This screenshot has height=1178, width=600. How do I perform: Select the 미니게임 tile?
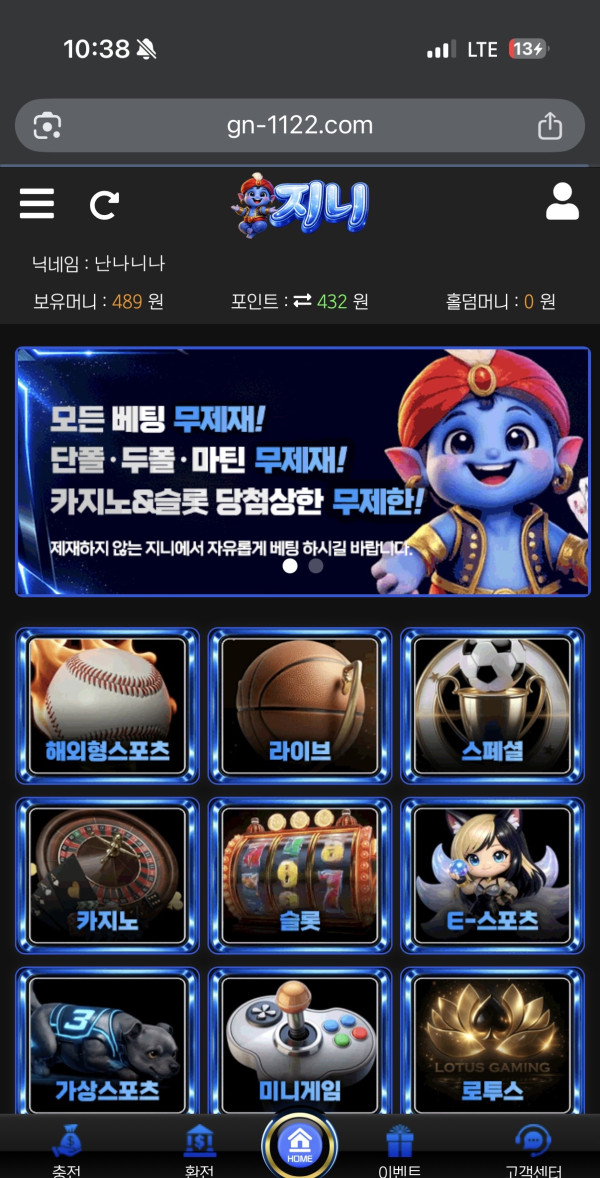[x=300, y=1045]
